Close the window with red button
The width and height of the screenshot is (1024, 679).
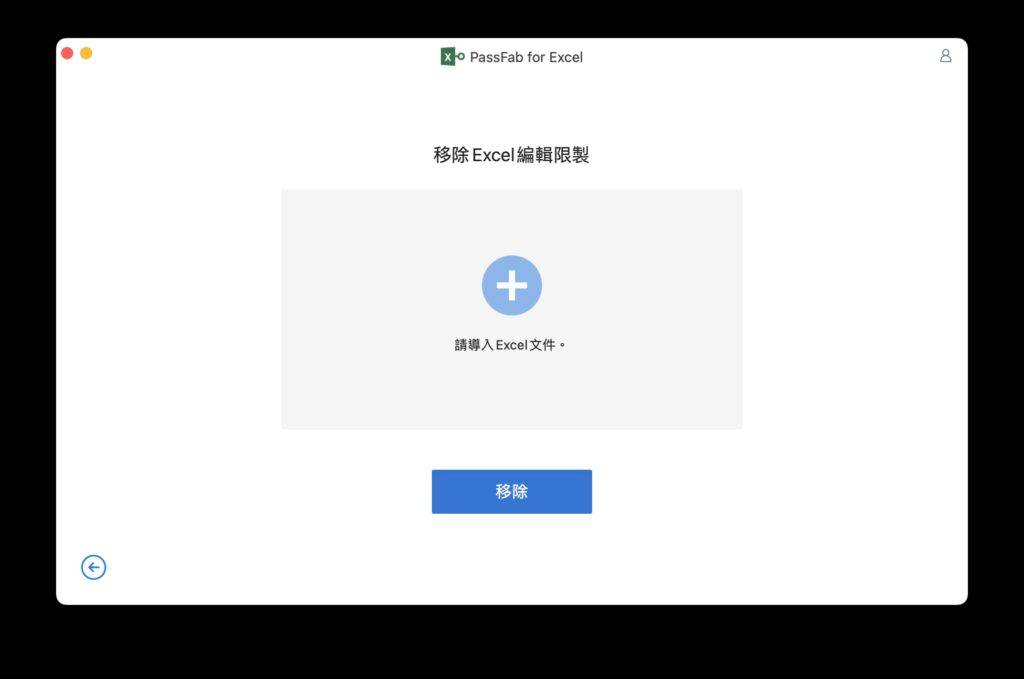click(67, 53)
